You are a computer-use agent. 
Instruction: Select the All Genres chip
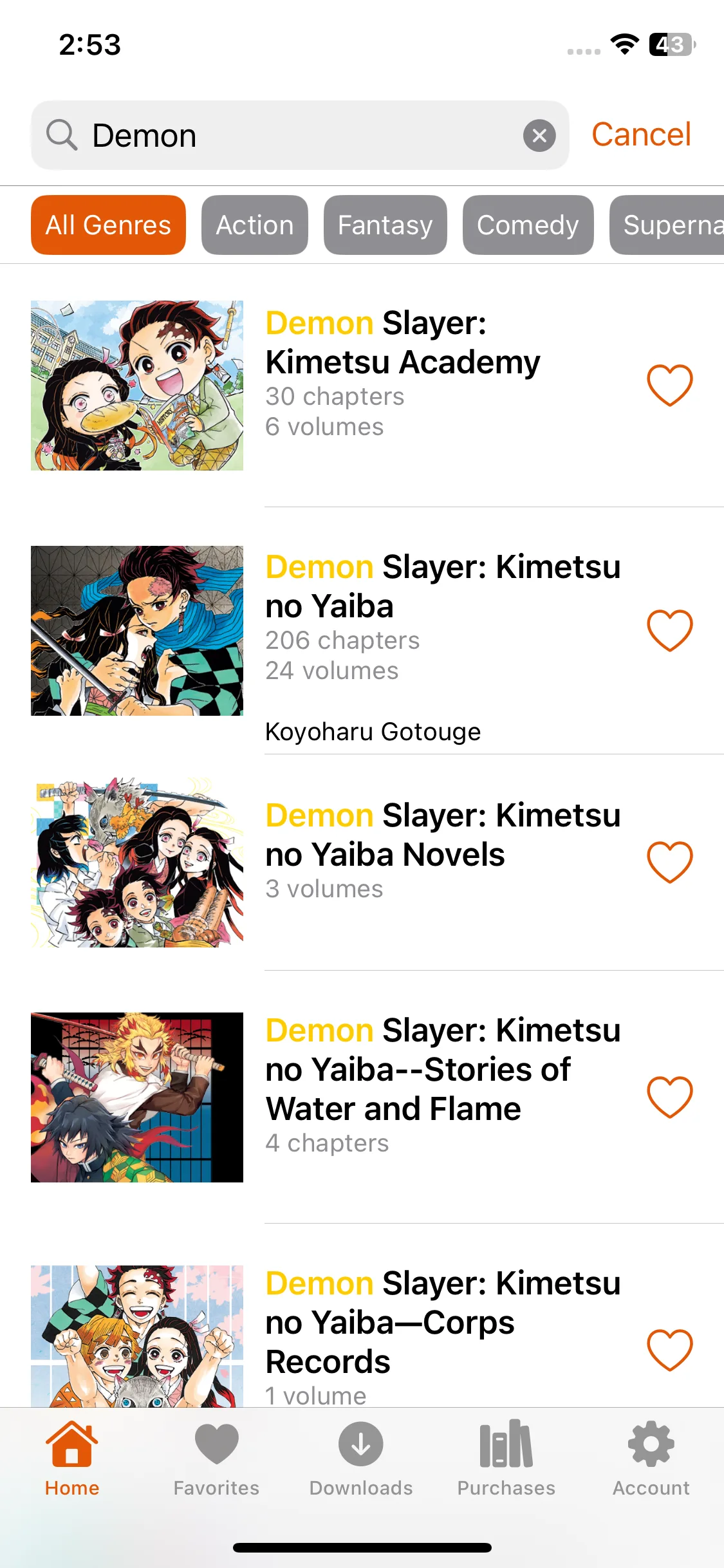[x=108, y=225]
